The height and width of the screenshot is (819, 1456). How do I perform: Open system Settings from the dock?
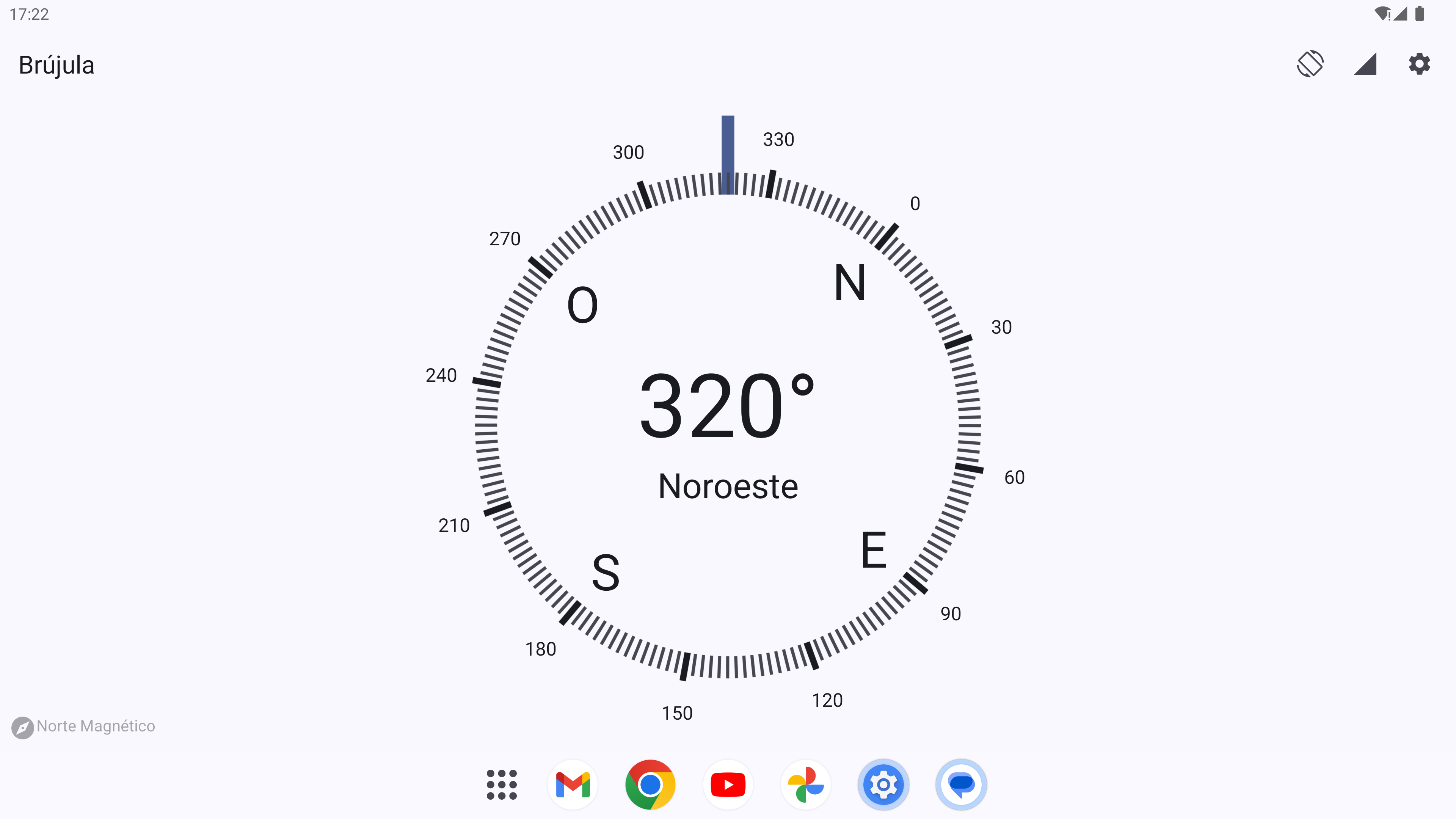click(883, 784)
